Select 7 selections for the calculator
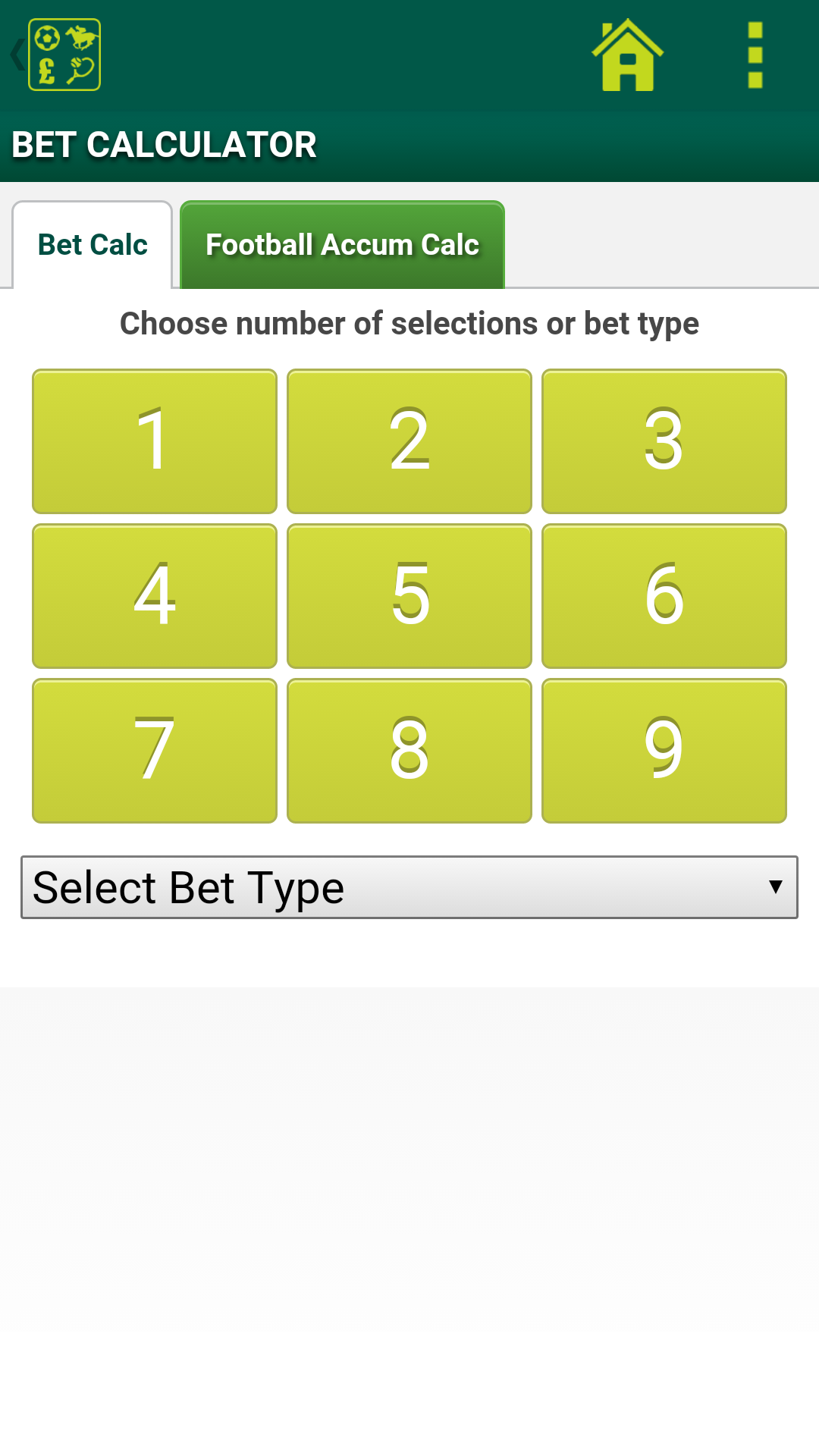The height and width of the screenshot is (1456, 819). [x=153, y=751]
